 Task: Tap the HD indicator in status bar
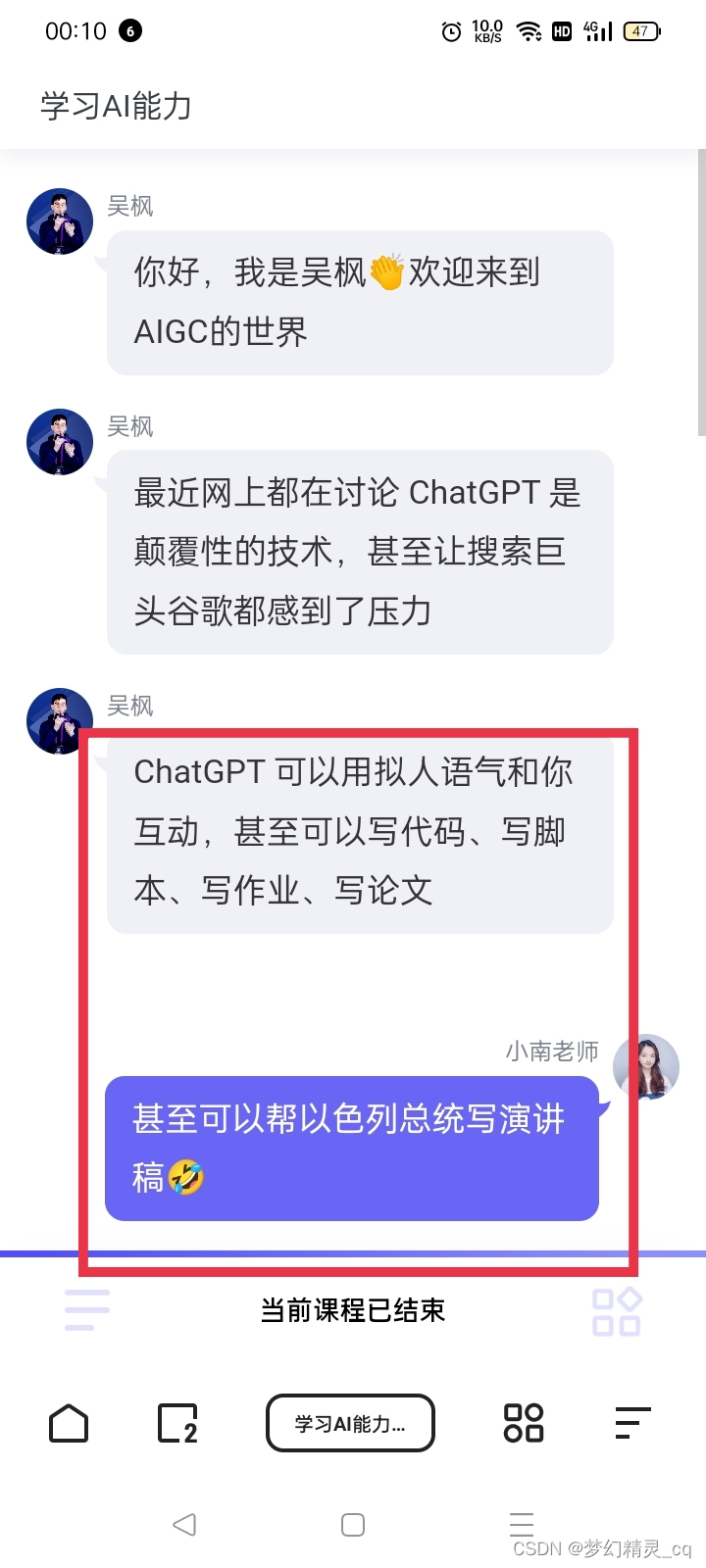click(x=562, y=31)
